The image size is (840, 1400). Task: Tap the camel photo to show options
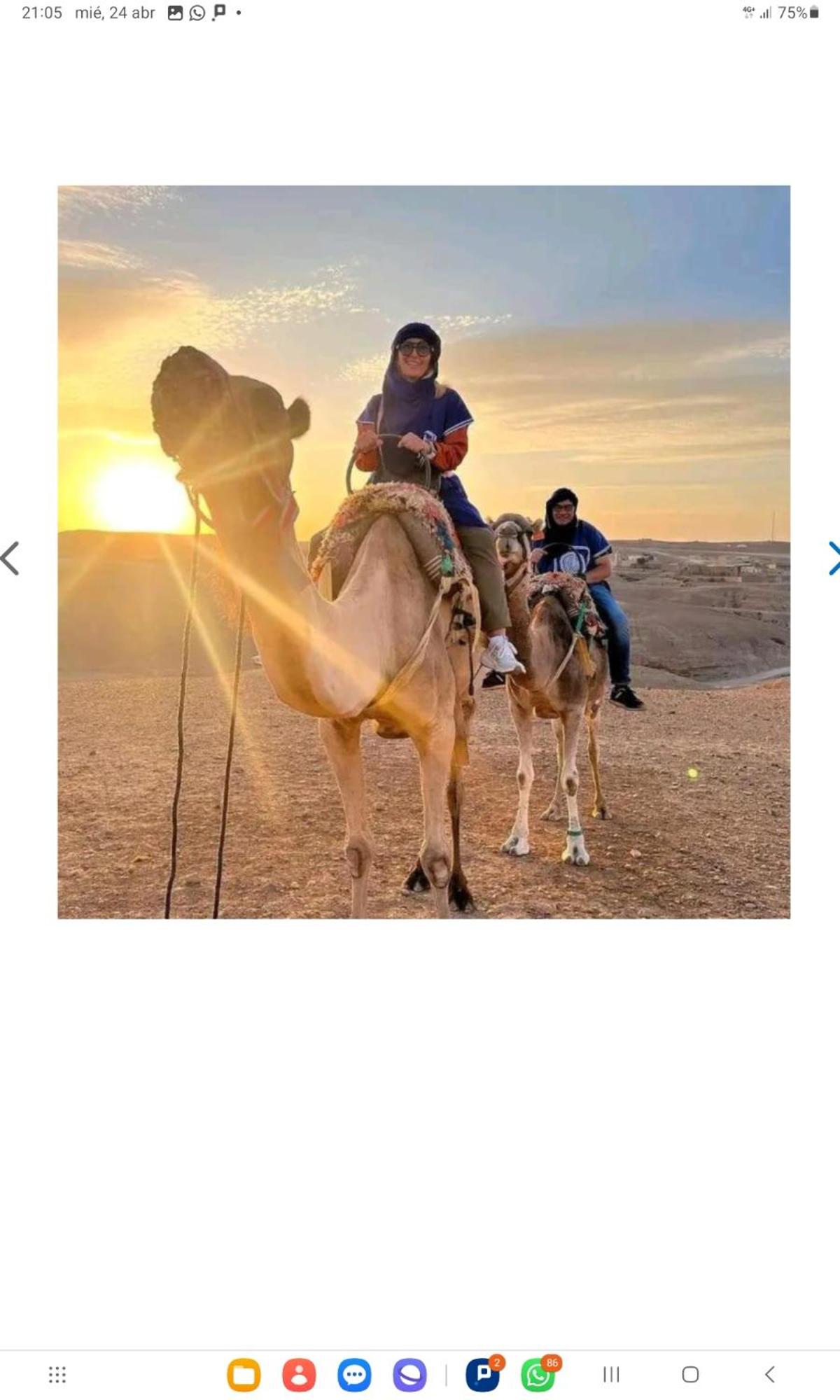(x=423, y=552)
